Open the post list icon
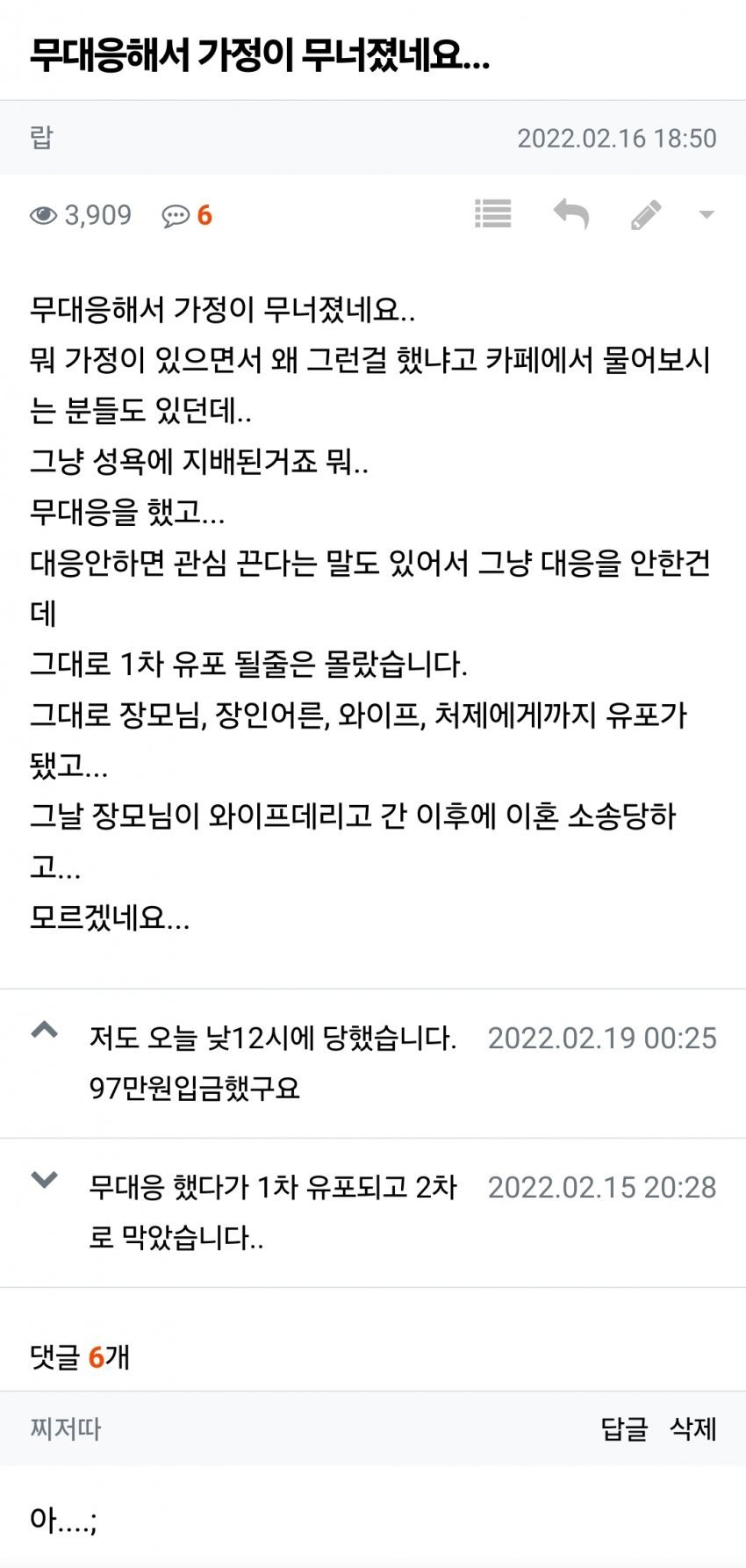The height and width of the screenshot is (1568, 746). 492,214
